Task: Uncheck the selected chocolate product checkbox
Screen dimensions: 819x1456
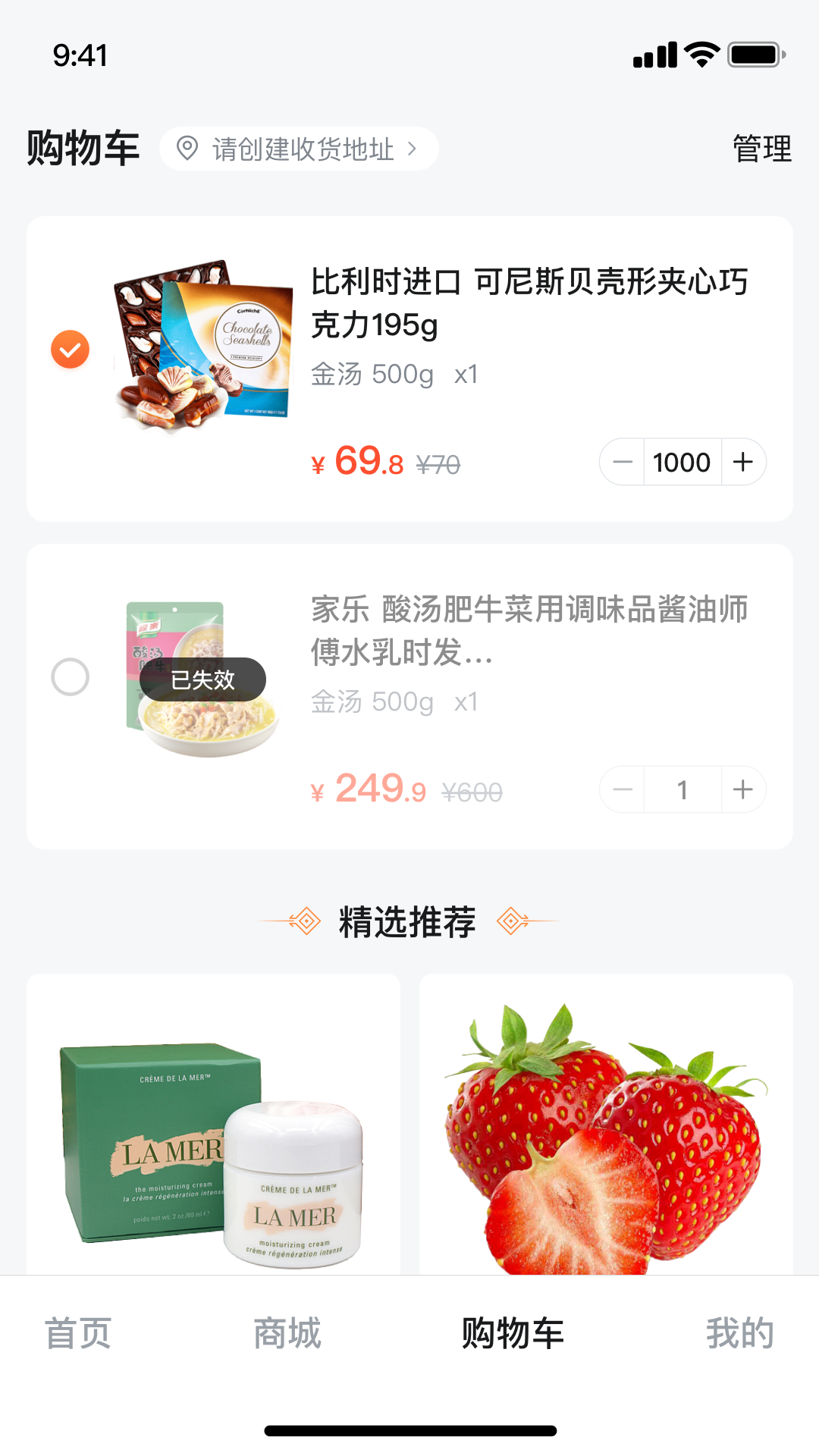Action: pos(69,349)
